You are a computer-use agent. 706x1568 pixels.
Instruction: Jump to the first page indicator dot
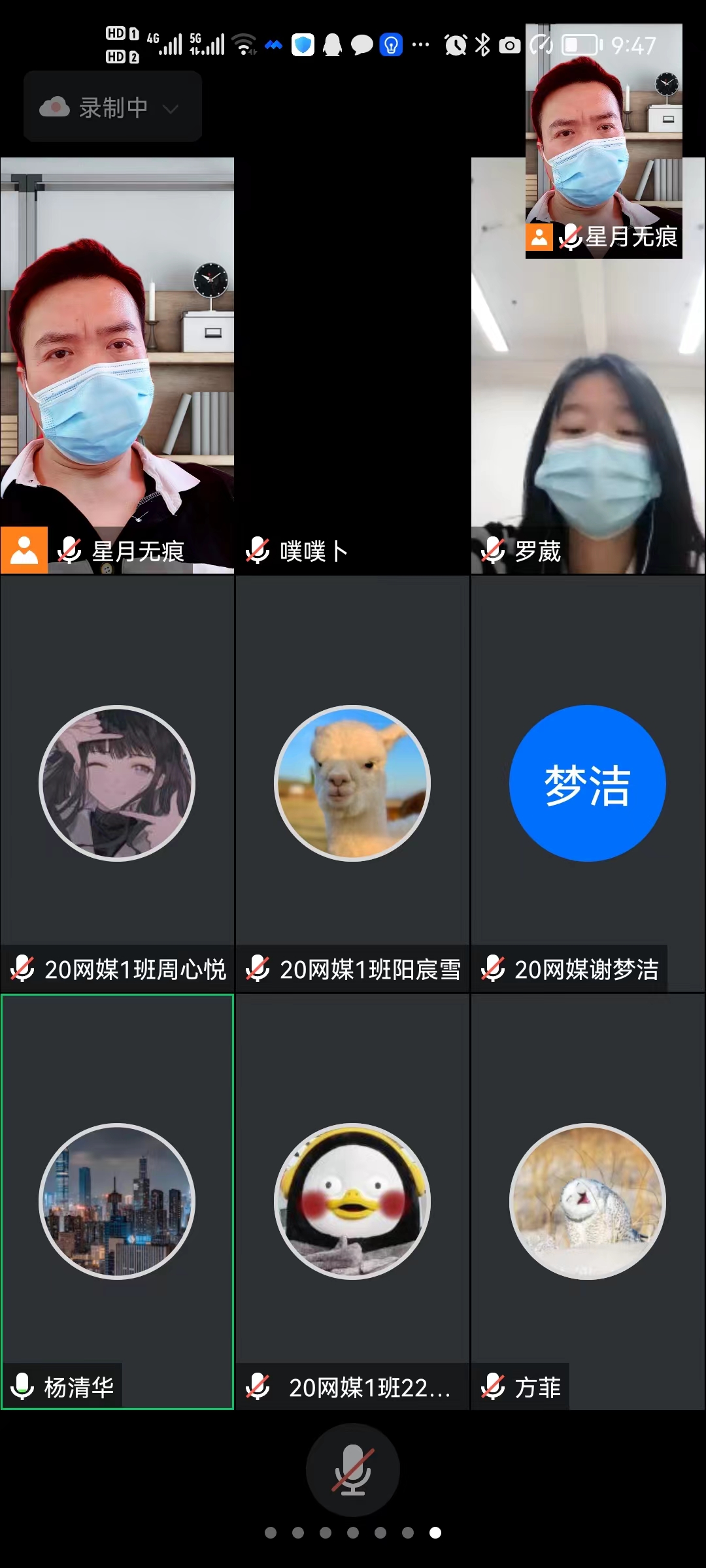271,1533
